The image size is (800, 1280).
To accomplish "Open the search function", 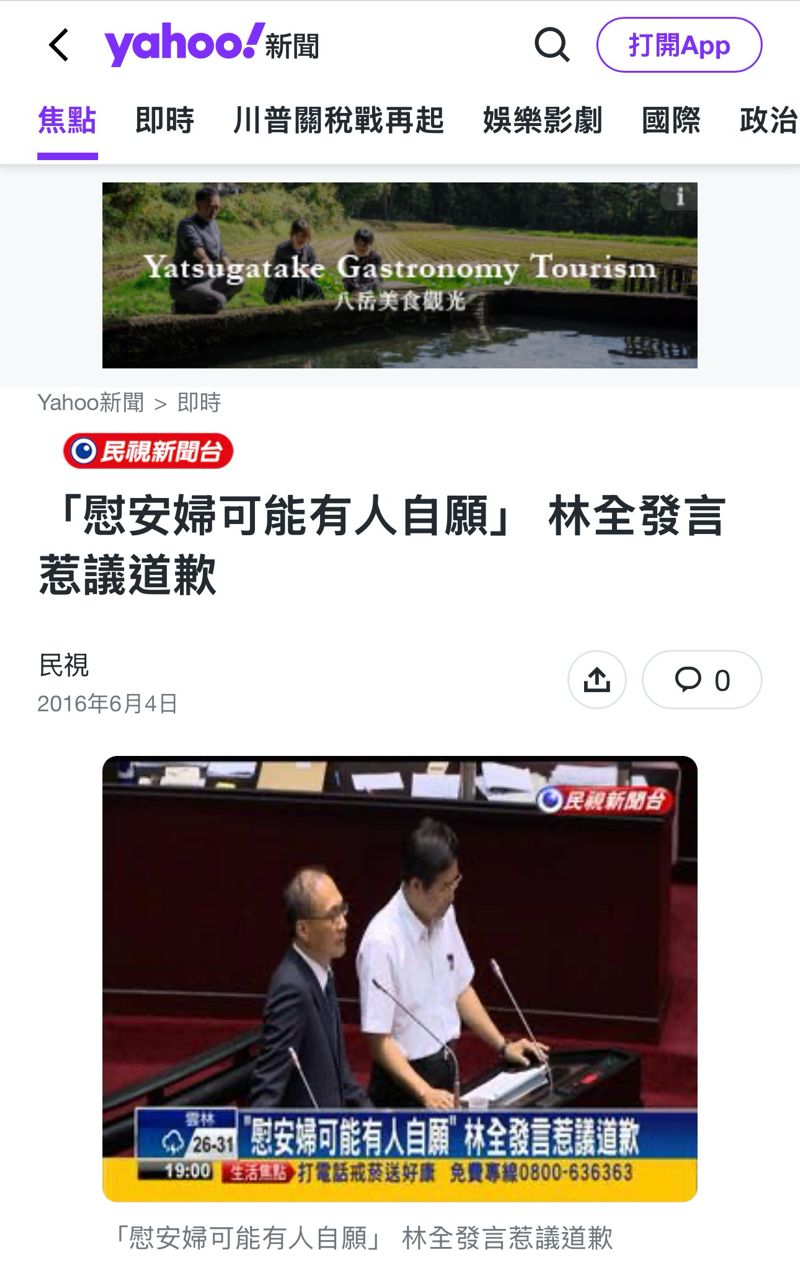I will tap(552, 44).
